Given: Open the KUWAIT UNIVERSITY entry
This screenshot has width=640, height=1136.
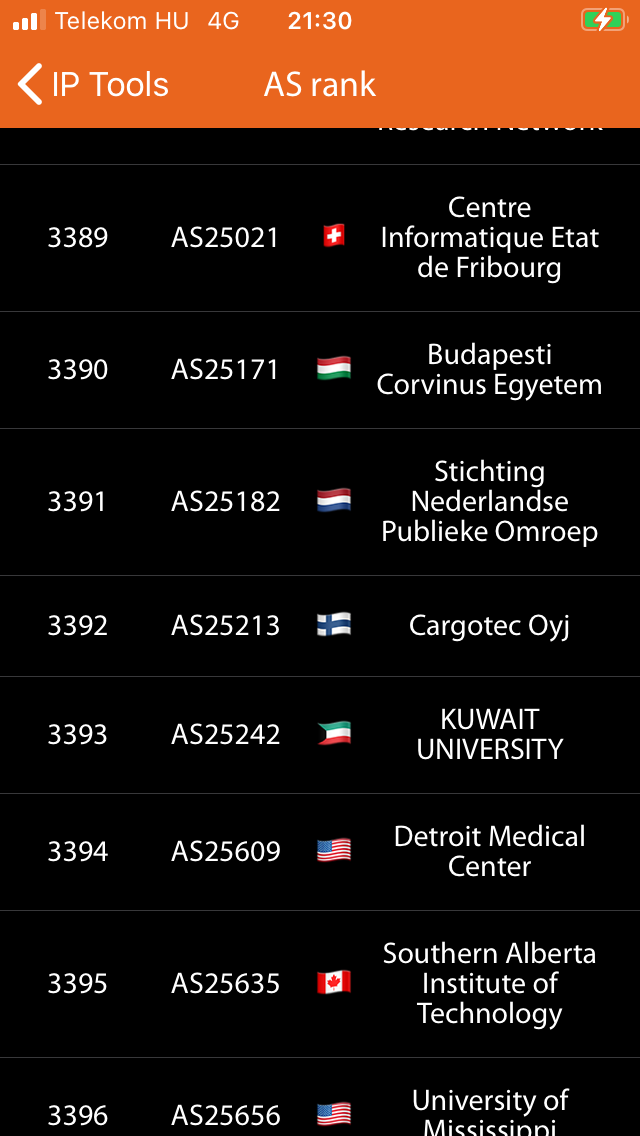Looking at the screenshot, I should pos(320,735).
